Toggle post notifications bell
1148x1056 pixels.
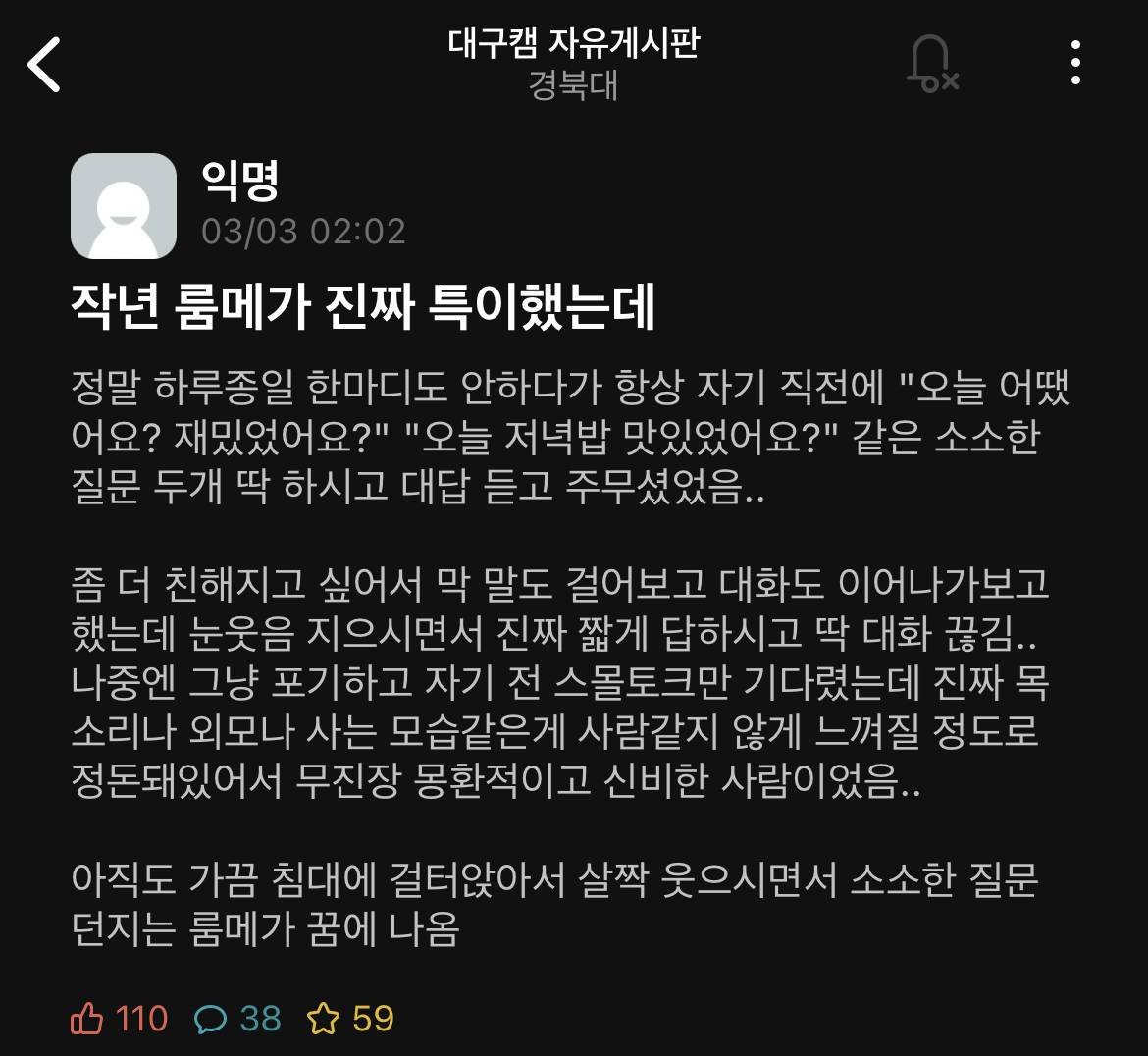(930, 65)
